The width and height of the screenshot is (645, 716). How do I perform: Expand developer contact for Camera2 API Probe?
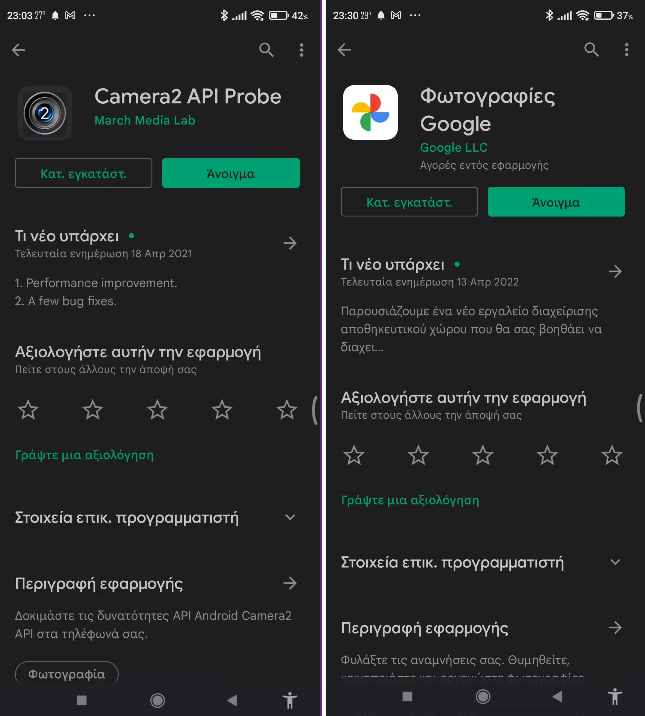pyautogui.click(x=290, y=518)
